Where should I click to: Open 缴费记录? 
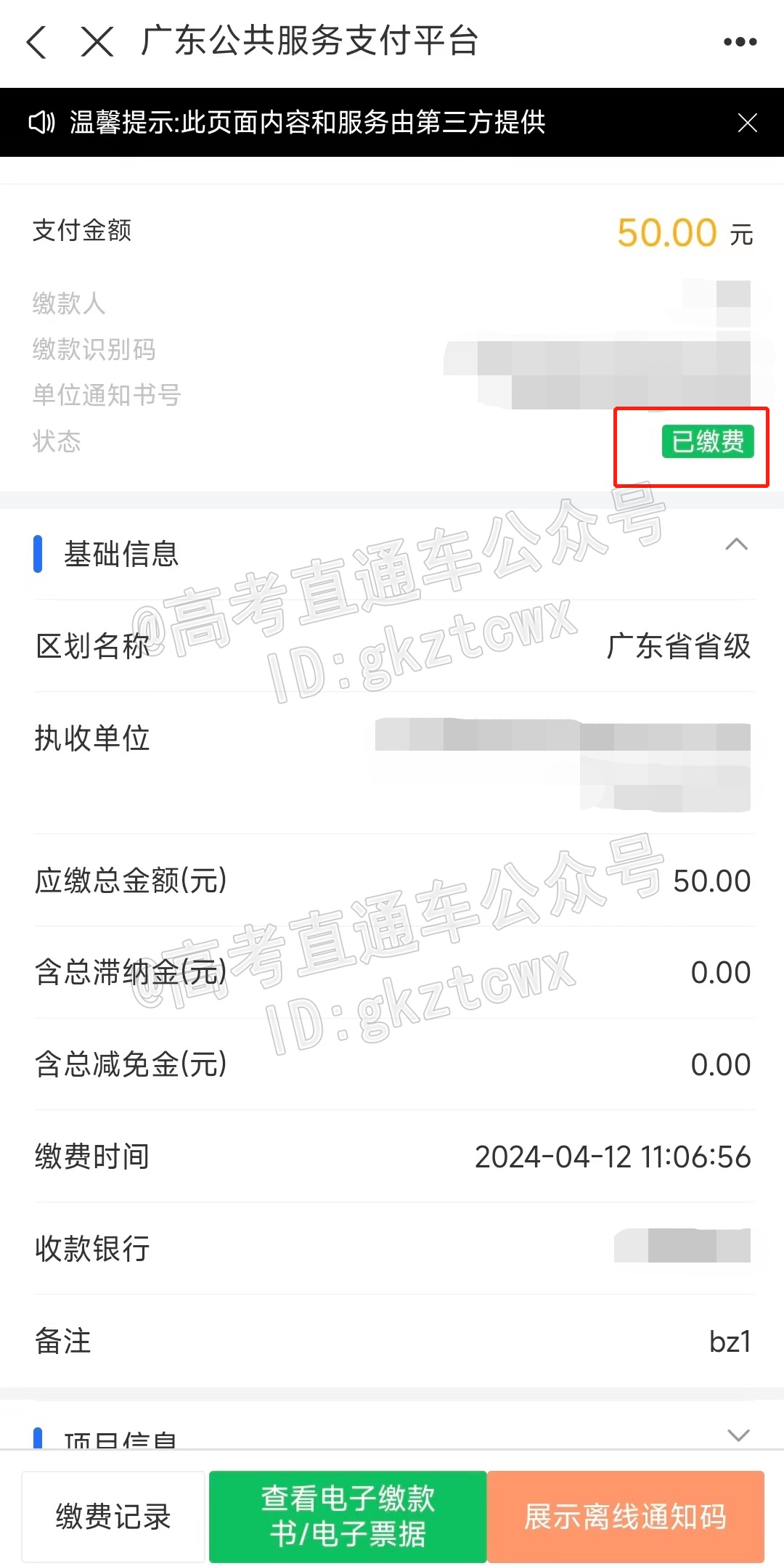click(x=113, y=1517)
